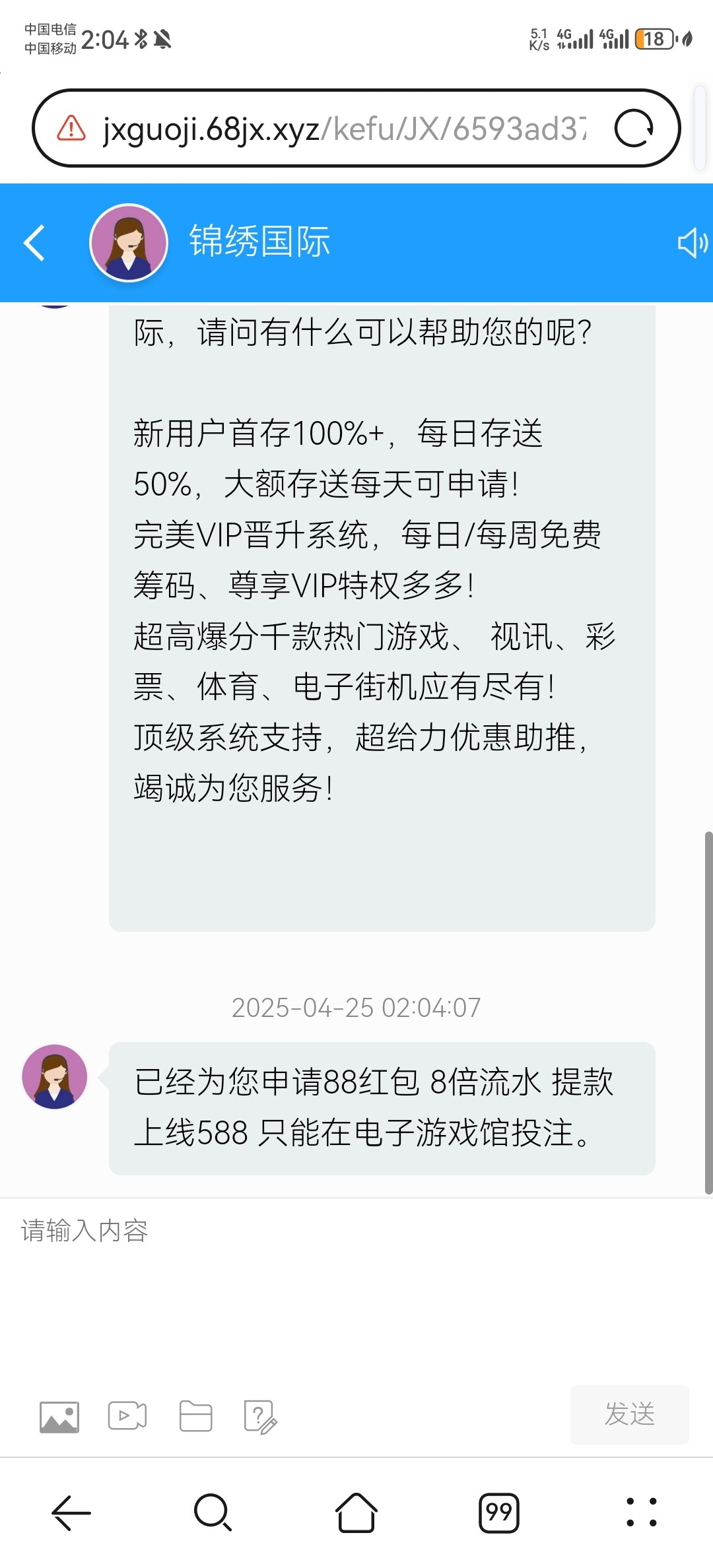Go to the browser home page
Viewport: 713px width, 1568px height.
pos(356,1512)
